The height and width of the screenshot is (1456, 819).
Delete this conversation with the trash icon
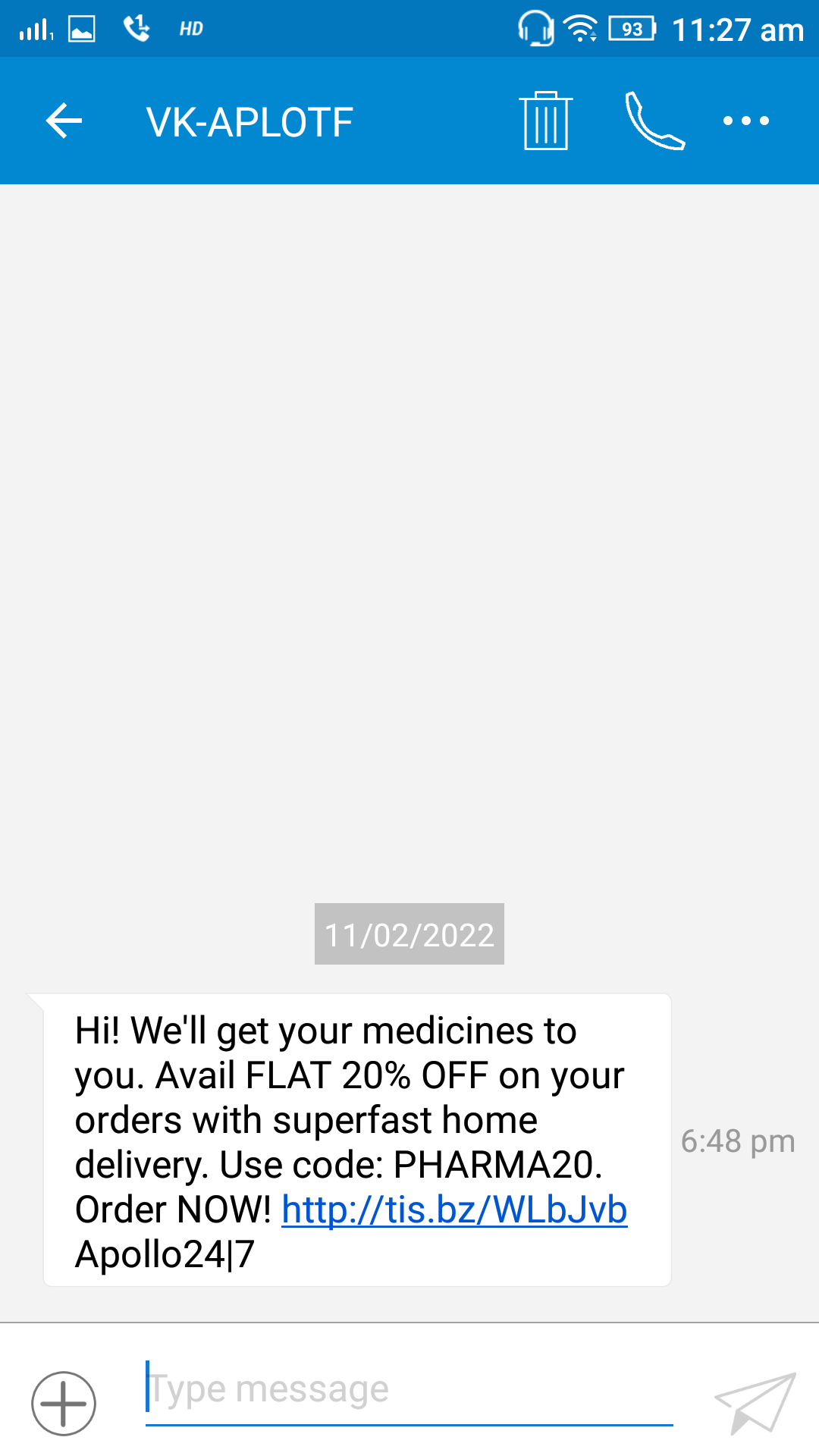545,121
